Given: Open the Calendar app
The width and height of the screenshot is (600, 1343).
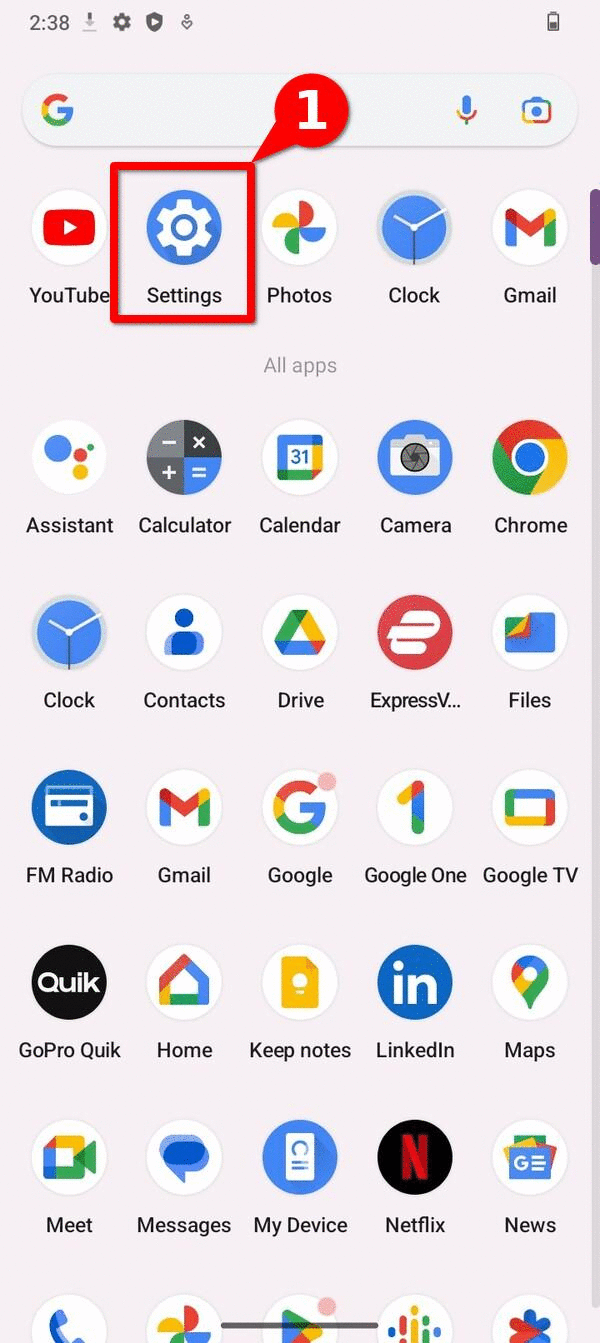Looking at the screenshot, I should (x=299, y=458).
